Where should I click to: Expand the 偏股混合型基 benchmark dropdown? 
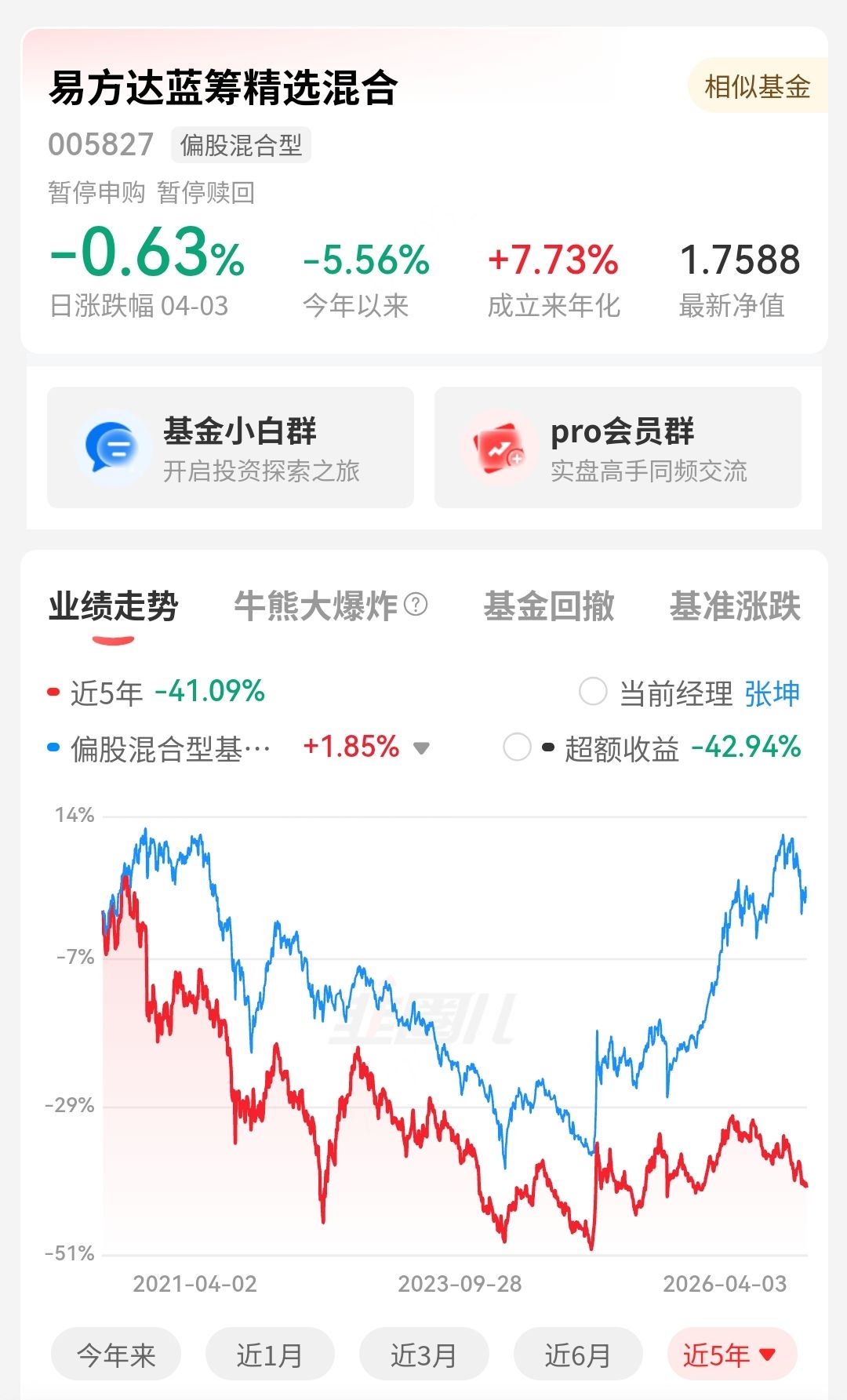421,747
